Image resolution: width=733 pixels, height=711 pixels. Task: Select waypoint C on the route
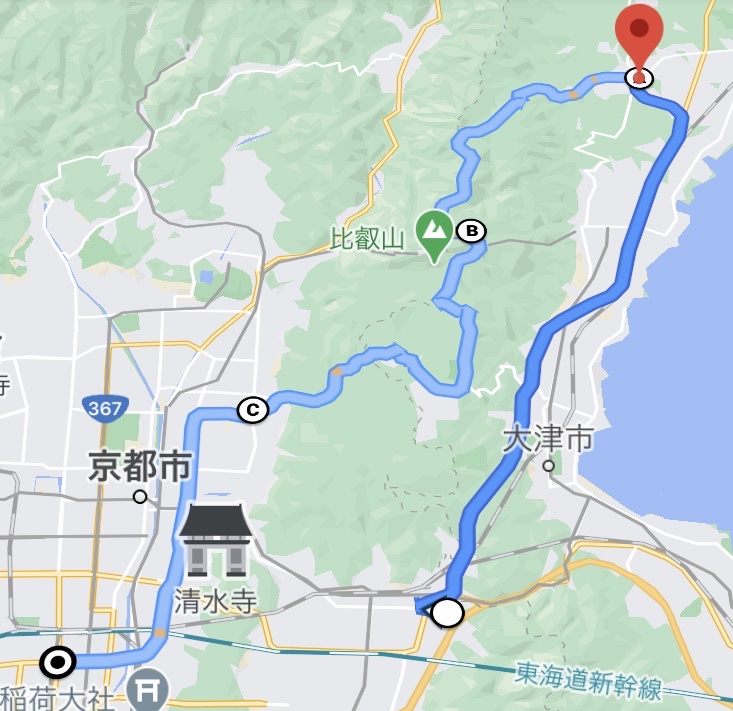253,409
